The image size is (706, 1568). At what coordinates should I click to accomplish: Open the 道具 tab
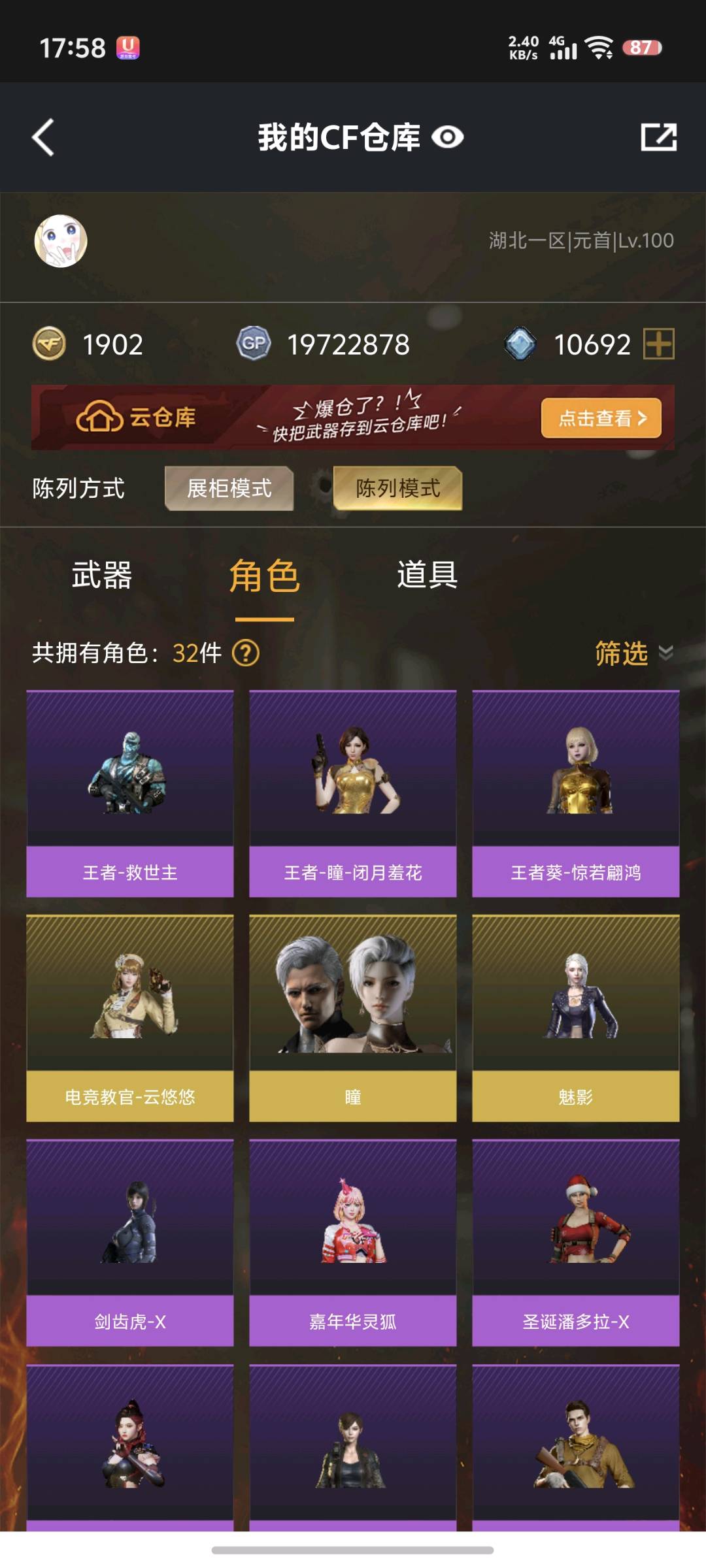(x=427, y=576)
